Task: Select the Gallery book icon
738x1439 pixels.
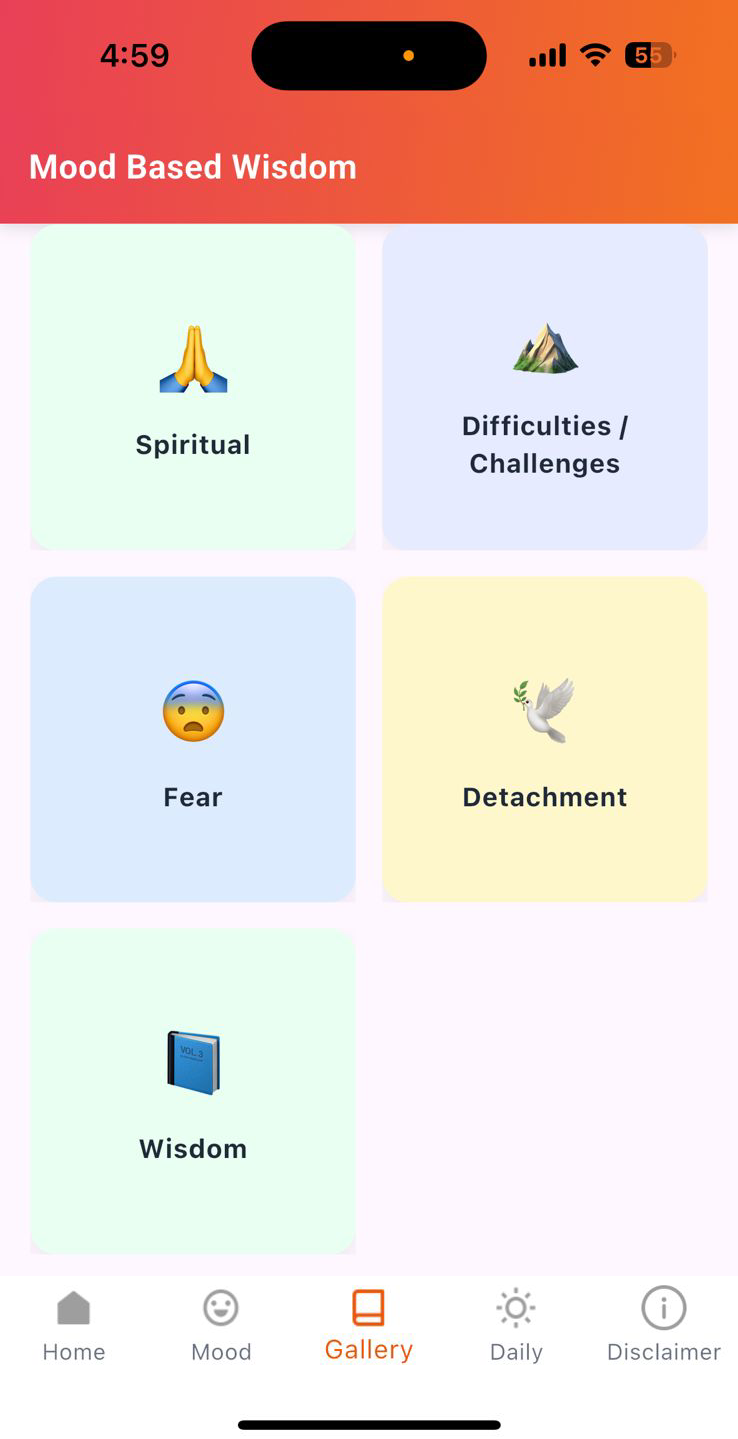Action: click(x=368, y=1307)
